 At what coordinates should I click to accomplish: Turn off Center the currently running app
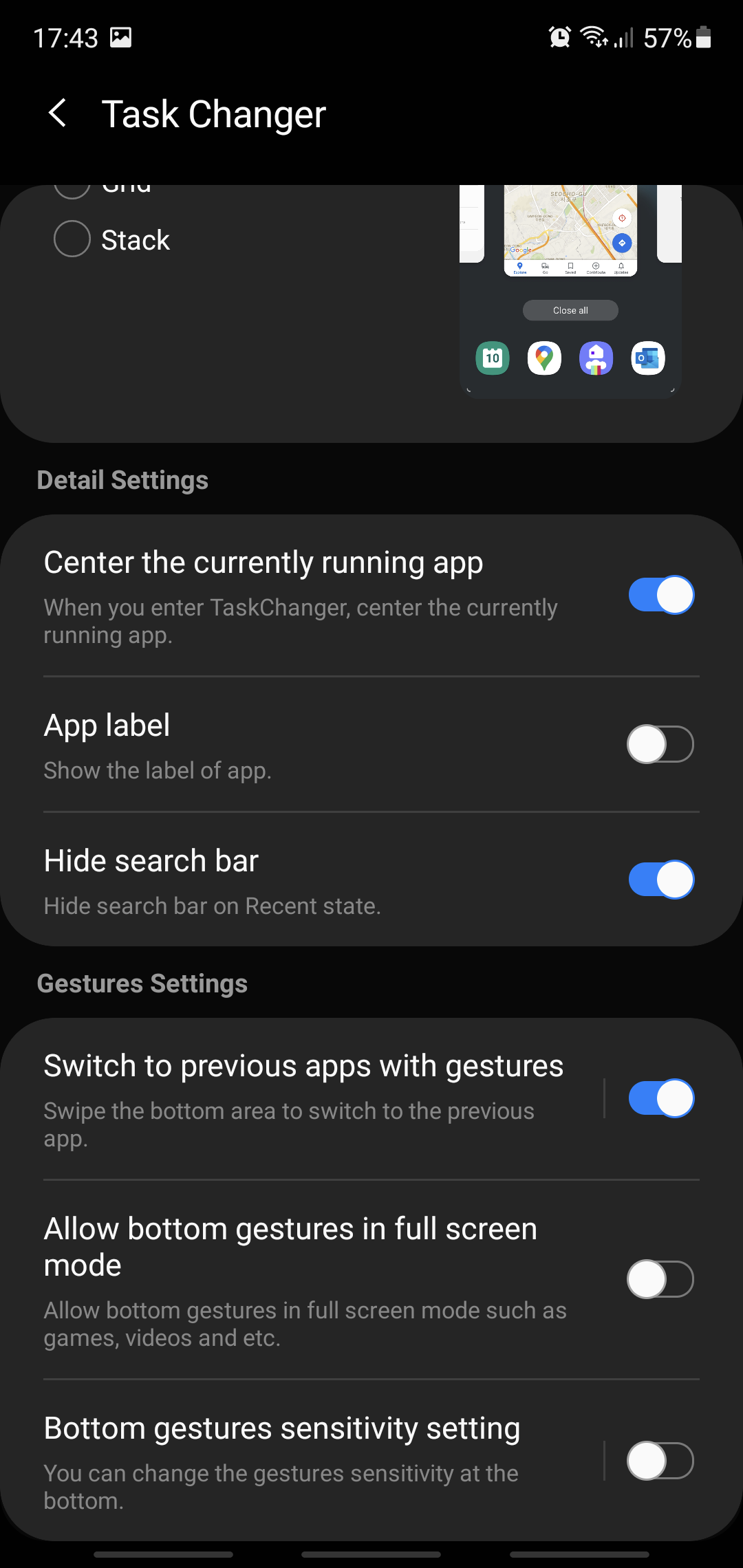660,595
